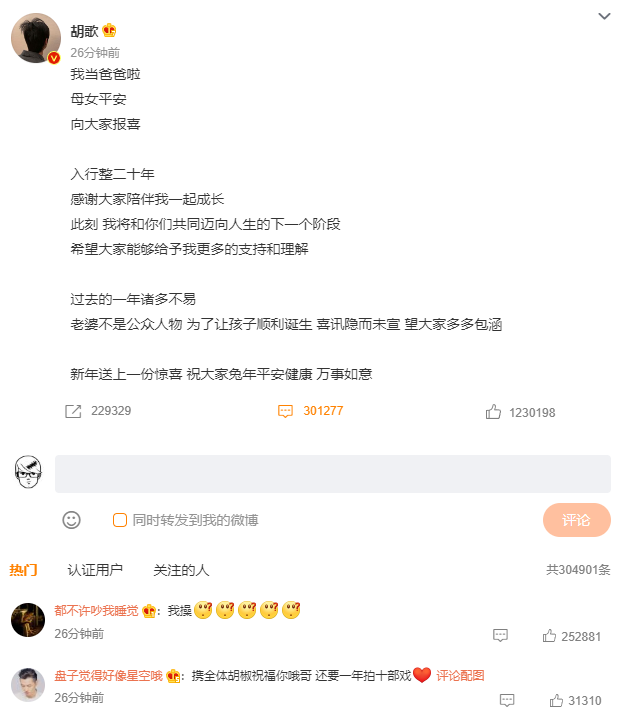This screenshot has width=621, height=727.
Task: Like the comment with 31310 likes
Action: pyautogui.click(x=575, y=701)
